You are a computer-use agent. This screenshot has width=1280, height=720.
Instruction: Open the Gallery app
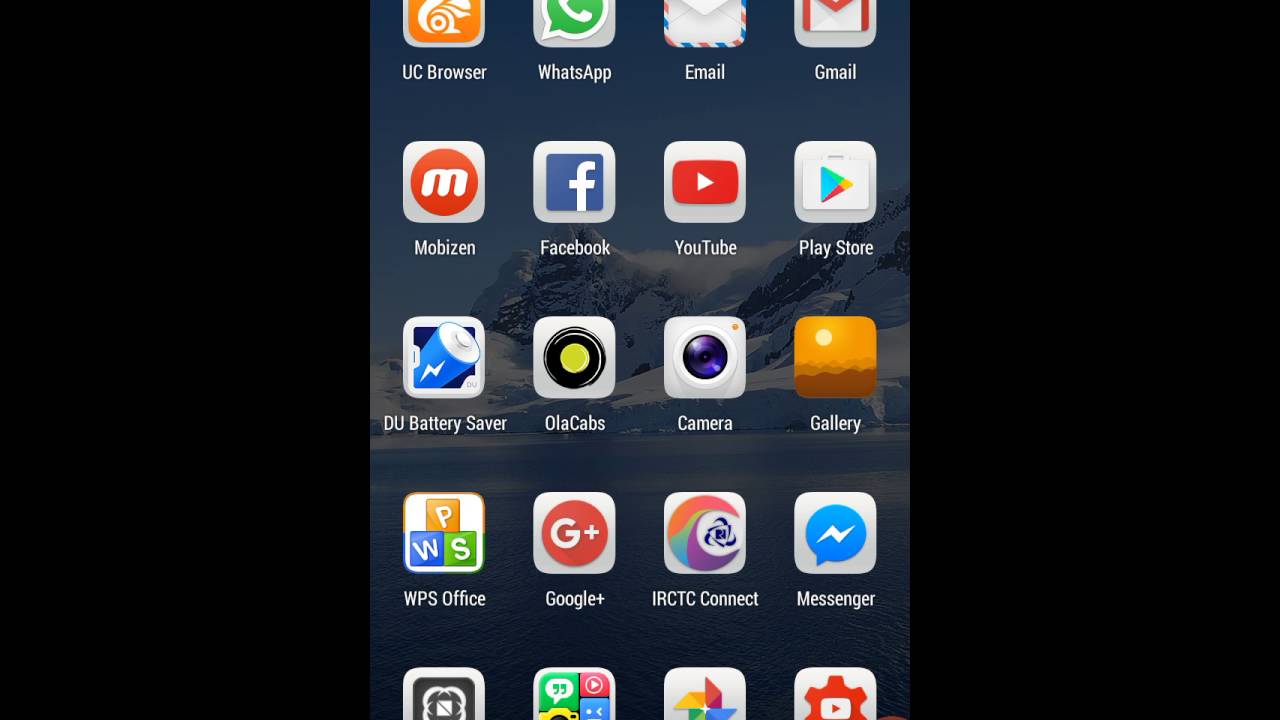tap(835, 358)
